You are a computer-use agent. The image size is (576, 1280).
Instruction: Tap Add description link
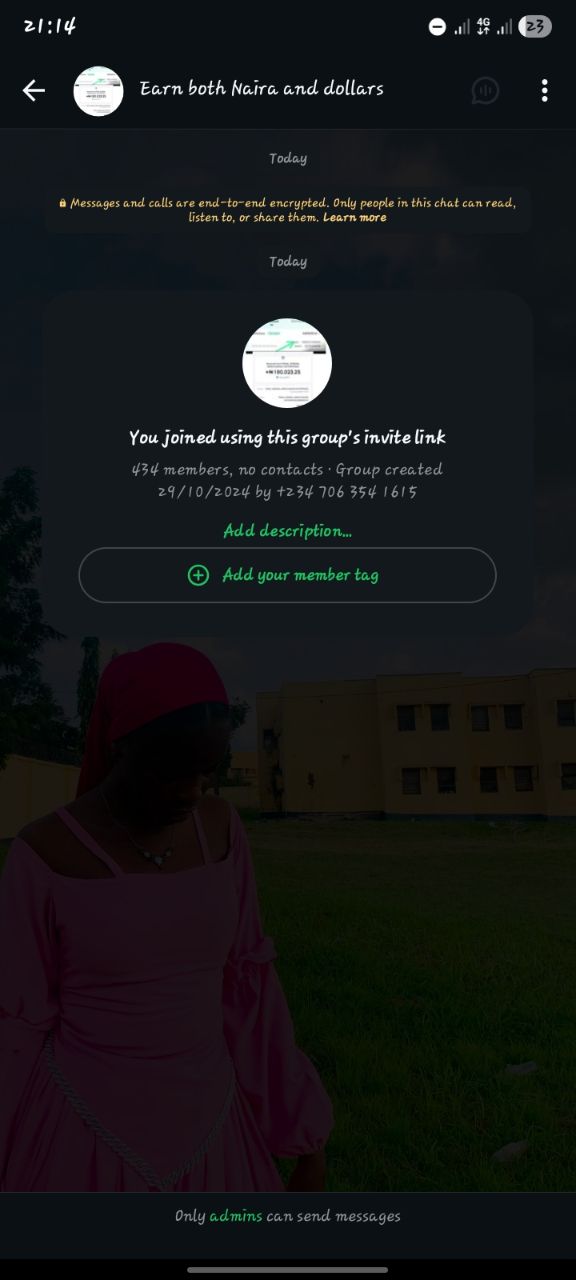point(288,531)
